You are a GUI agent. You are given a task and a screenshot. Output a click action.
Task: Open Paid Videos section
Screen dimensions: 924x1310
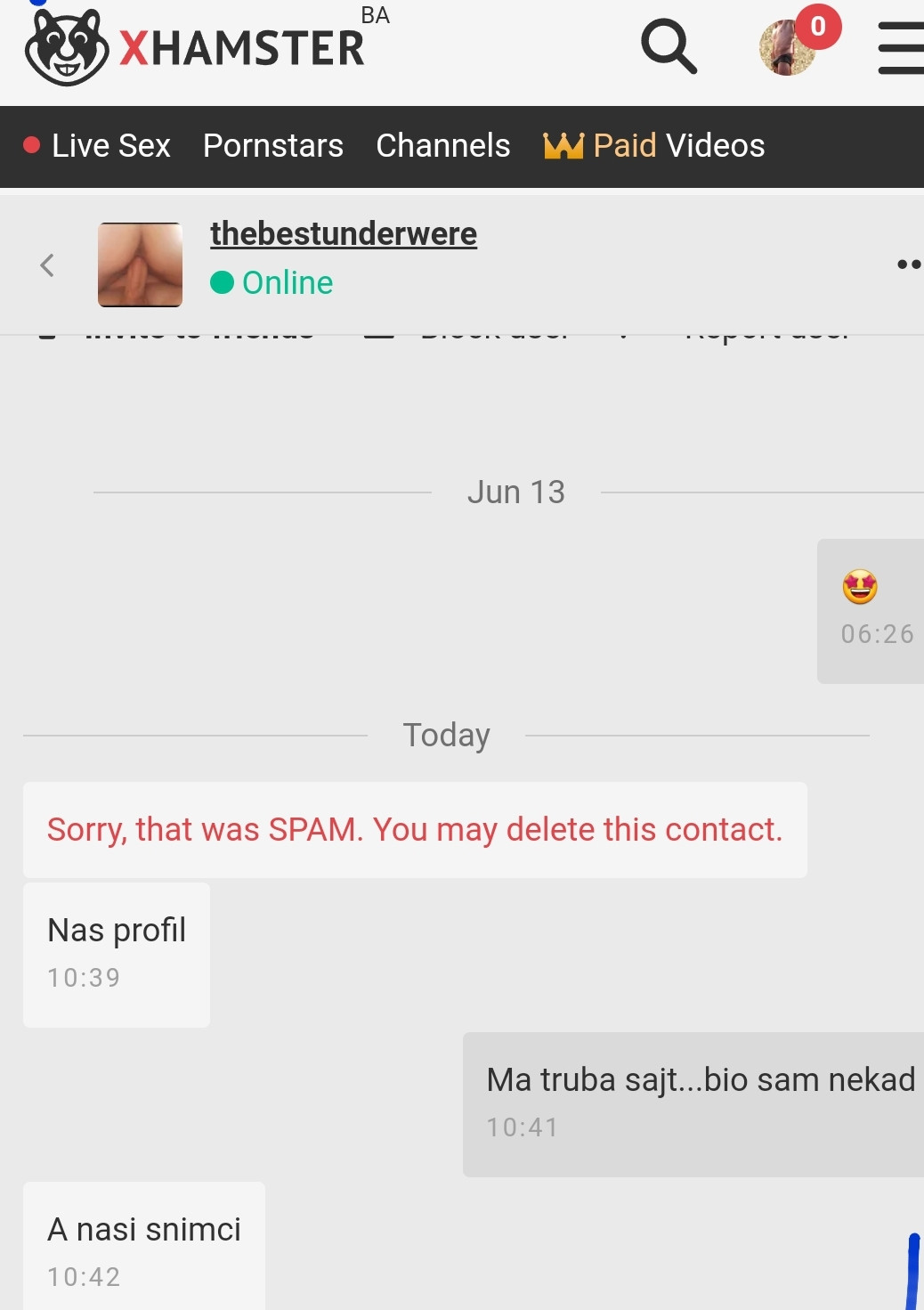[x=654, y=146]
